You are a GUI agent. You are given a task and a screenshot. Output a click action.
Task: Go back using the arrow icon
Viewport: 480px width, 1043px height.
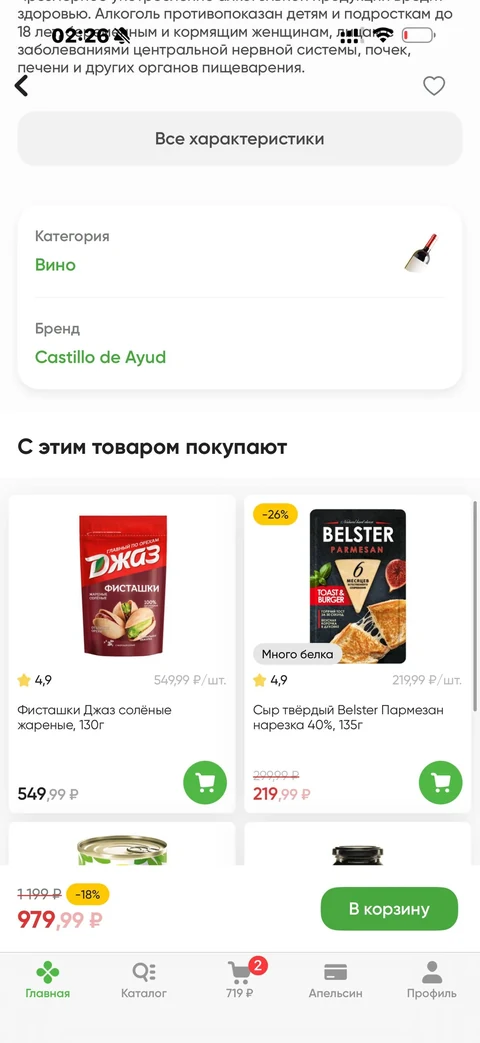22,86
